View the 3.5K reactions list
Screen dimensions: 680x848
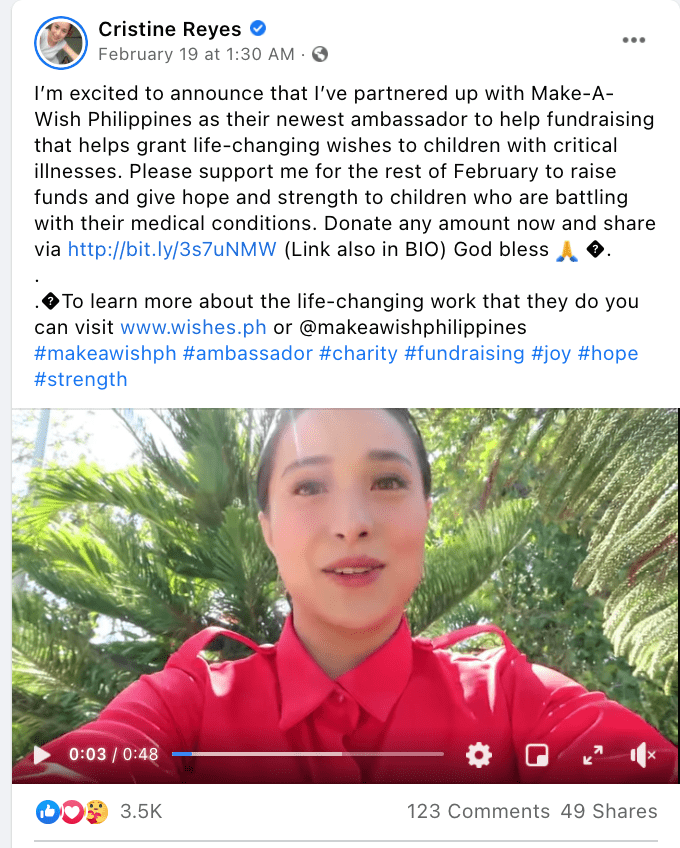tap(141, 811)
